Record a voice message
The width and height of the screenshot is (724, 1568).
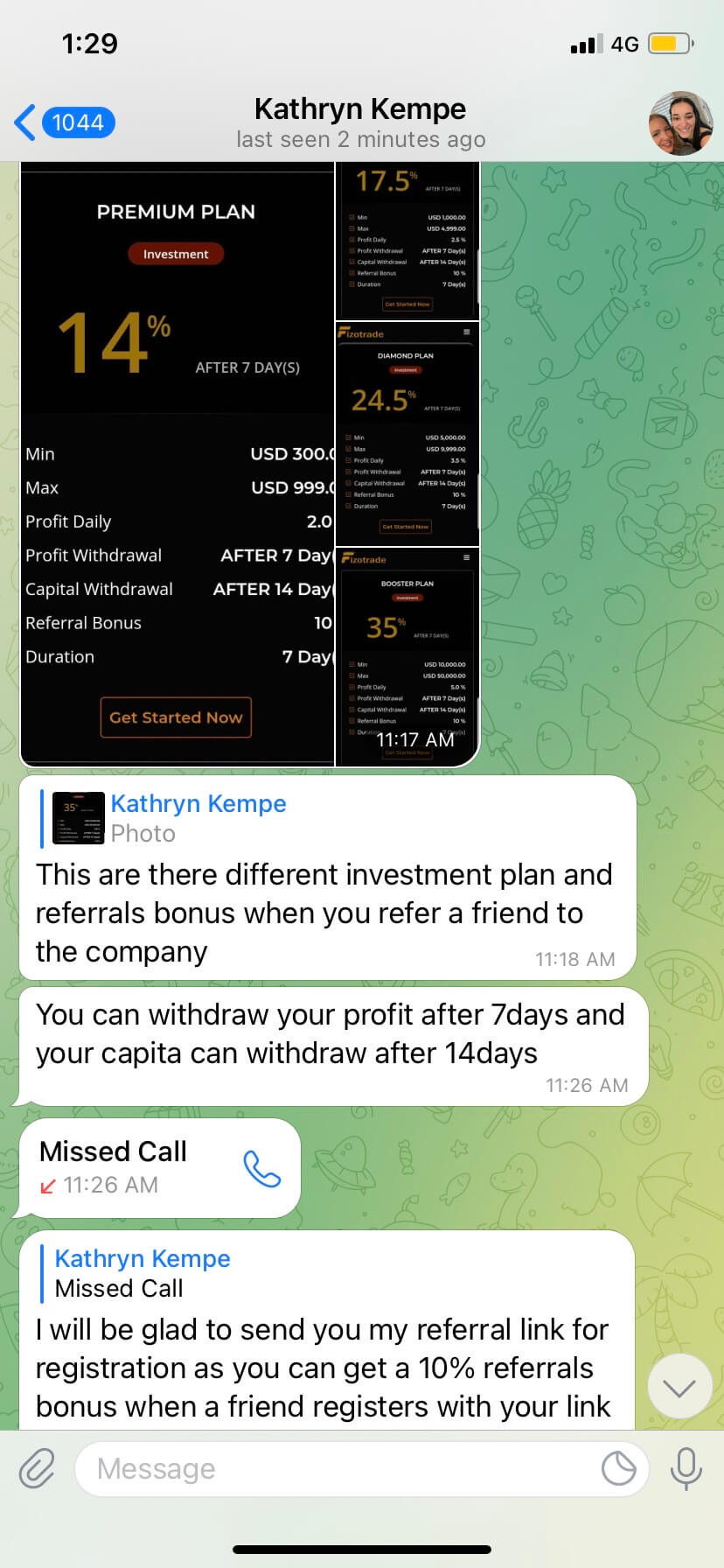[x=686, y=1469]
